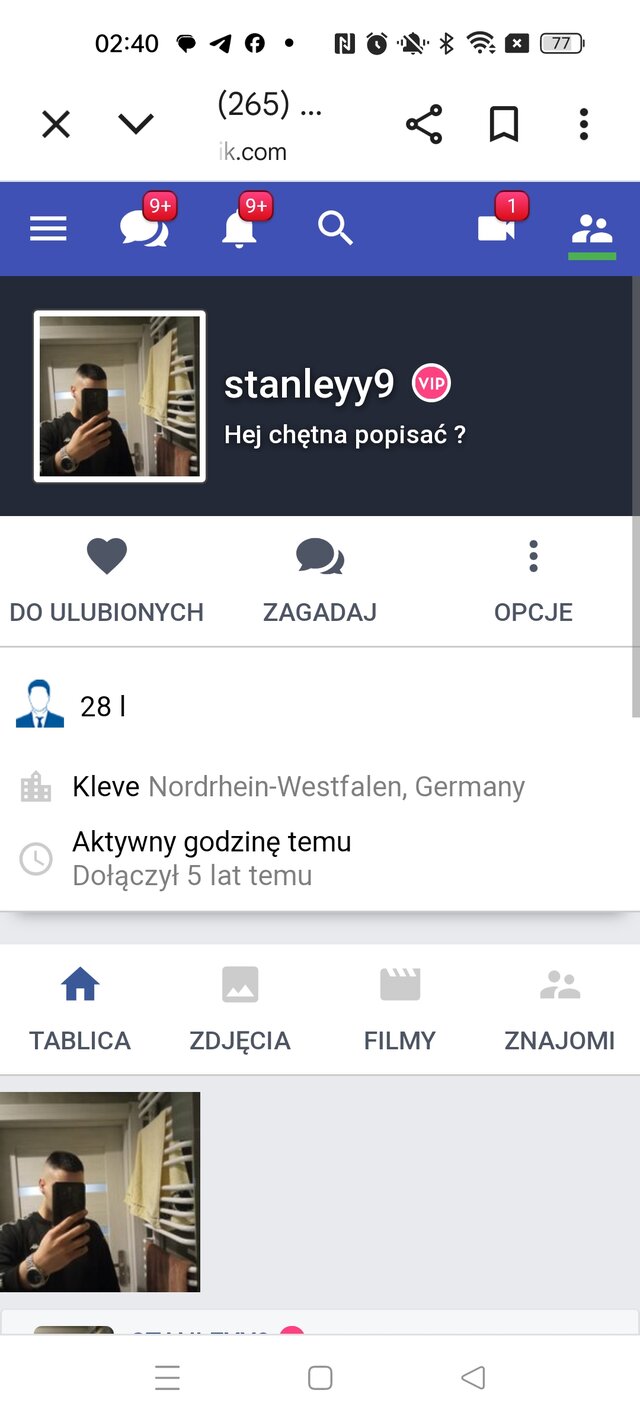
Task: View stanleyy9's profile picture
Action: tap(120, 396)
